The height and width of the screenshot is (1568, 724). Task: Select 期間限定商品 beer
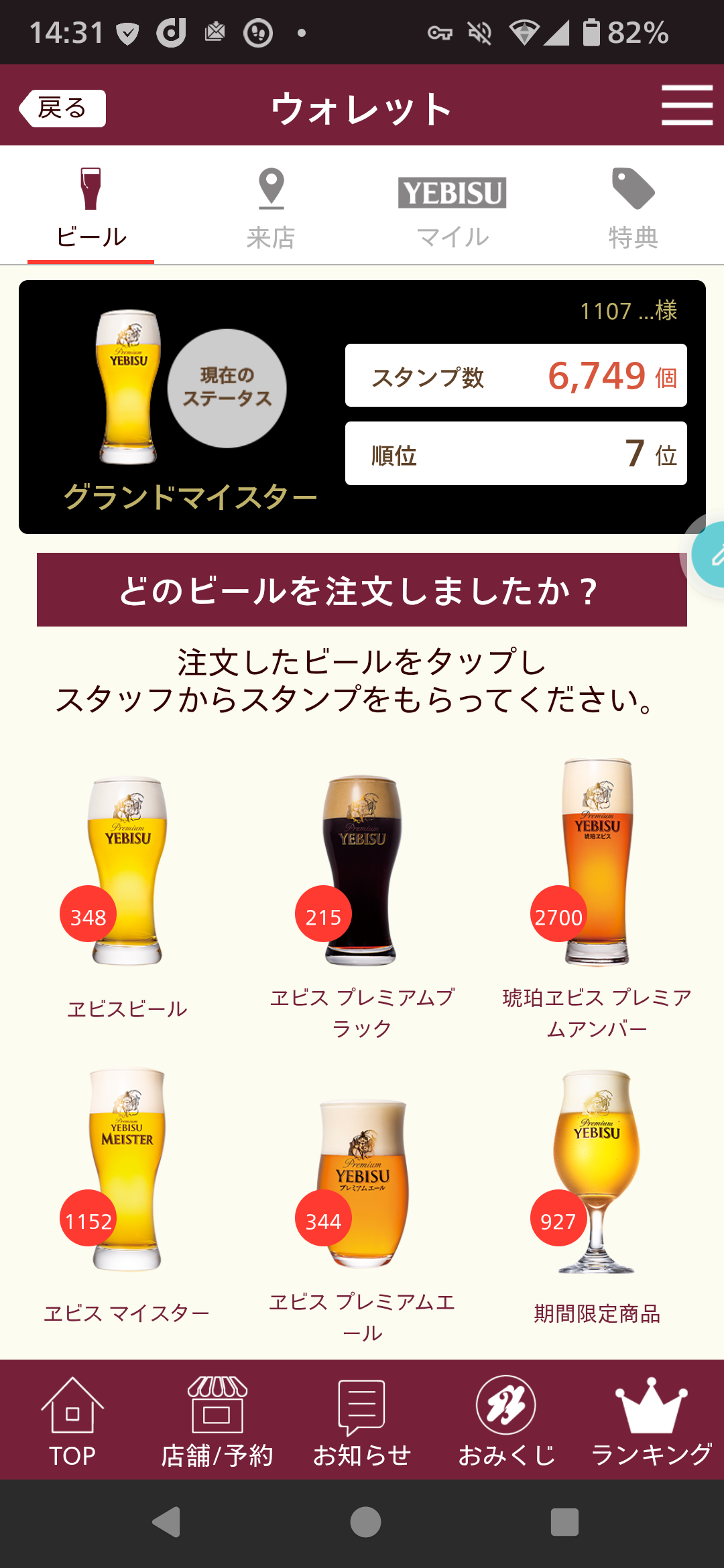click(x=597, y=1173)
